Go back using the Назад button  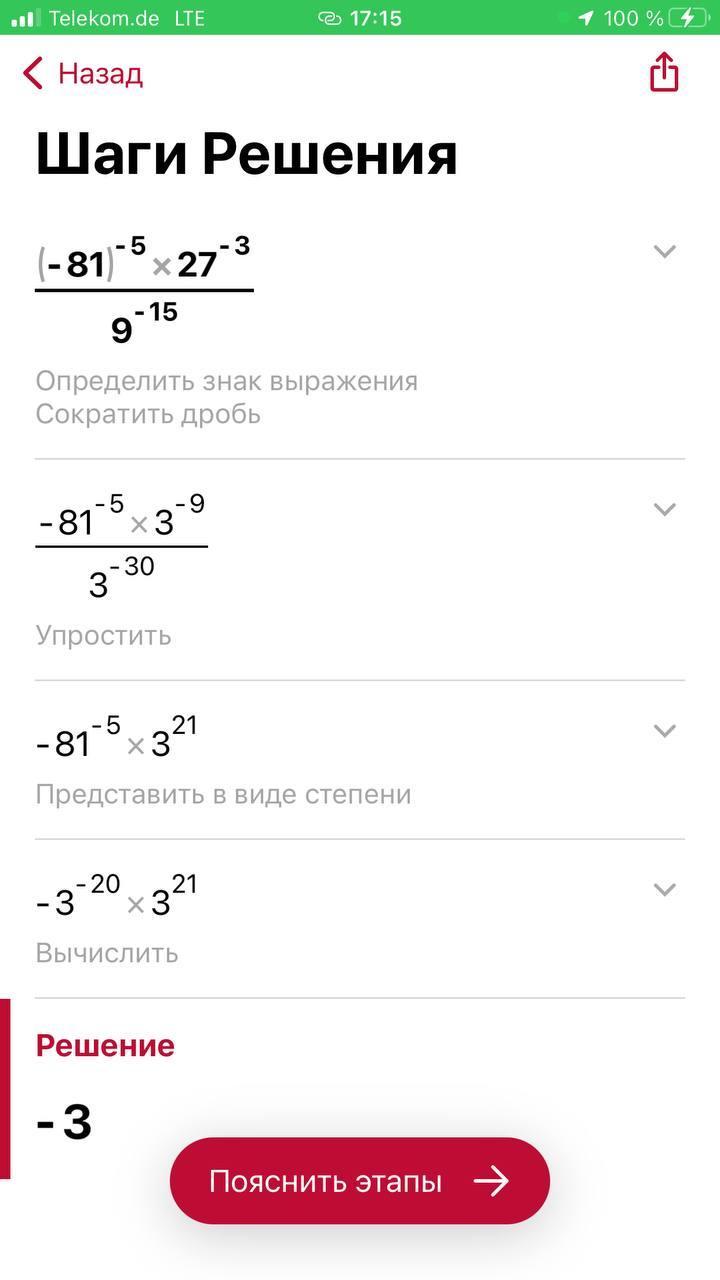(84, 74)
